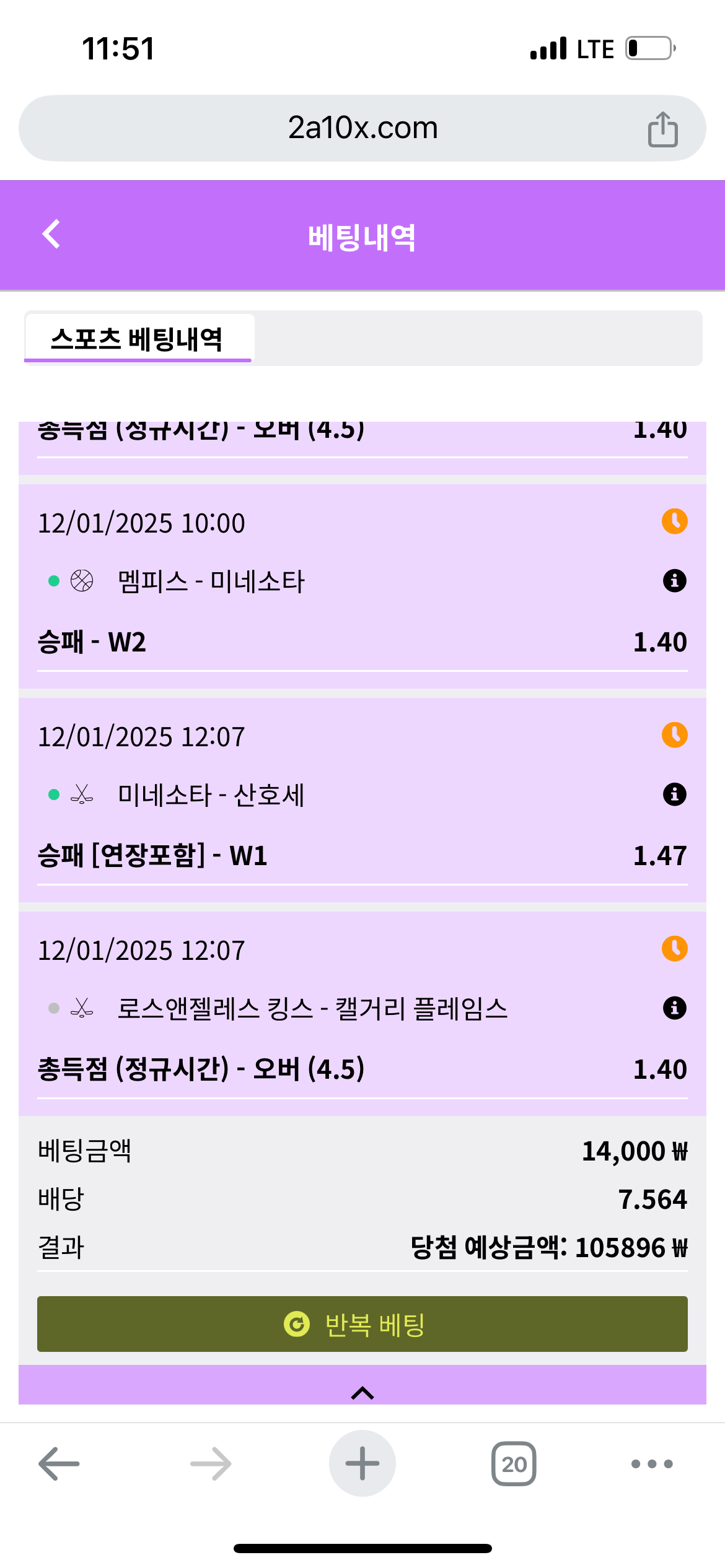Image resolution: width=725 pixels, height=1568 pixels.
Task: Open info for 멤피스 - 미네소타 match
Action: (674, 581)
